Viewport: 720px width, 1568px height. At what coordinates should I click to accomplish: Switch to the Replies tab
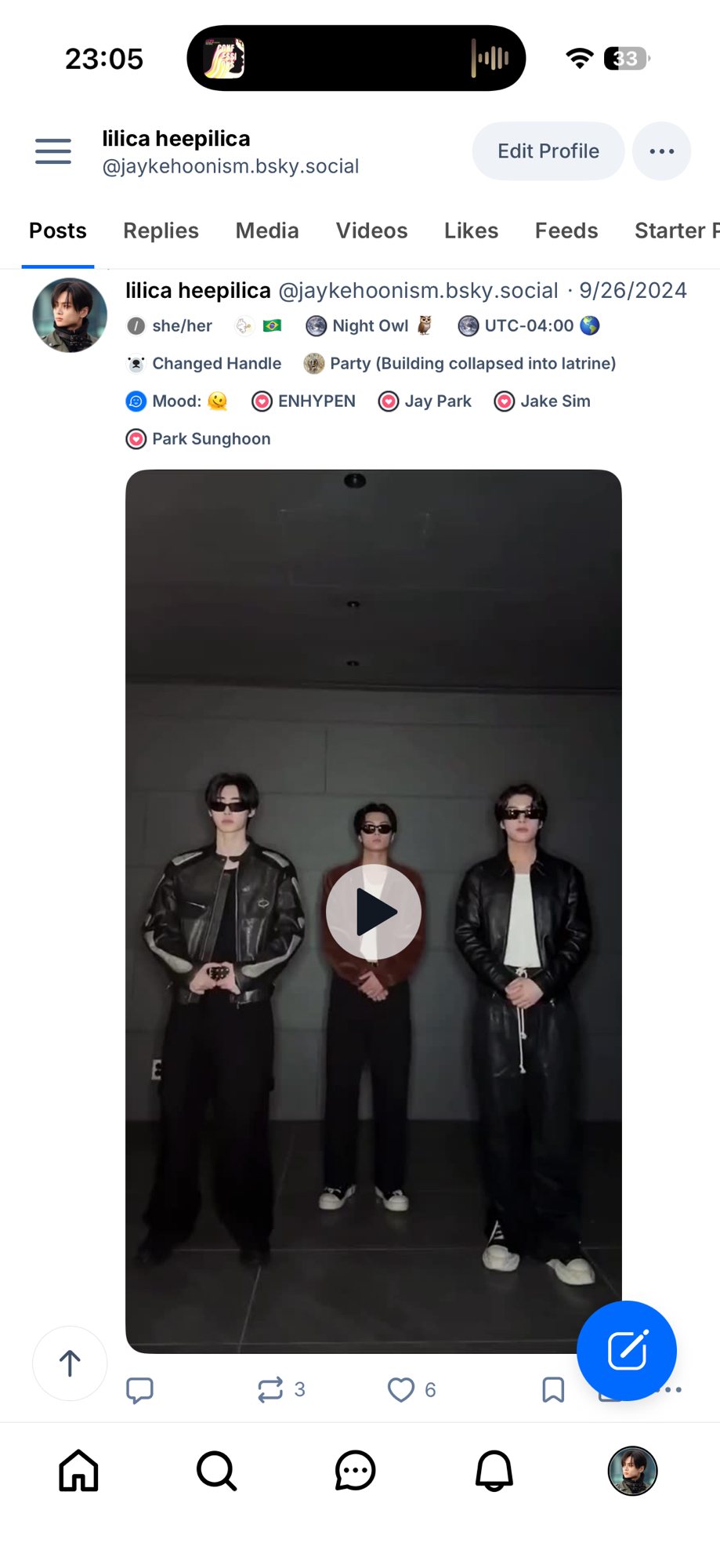161,230
